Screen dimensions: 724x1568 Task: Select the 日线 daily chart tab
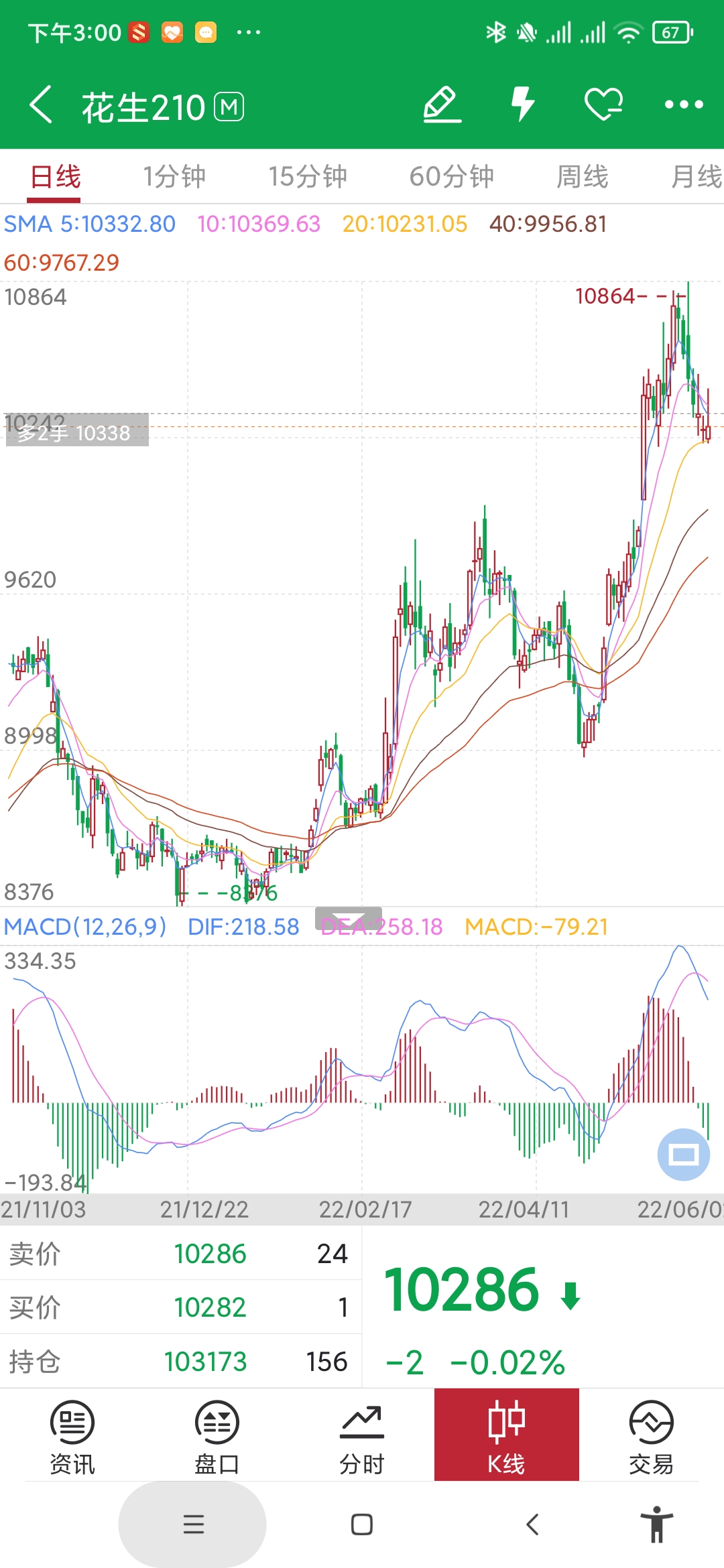(x=56, y=177)
